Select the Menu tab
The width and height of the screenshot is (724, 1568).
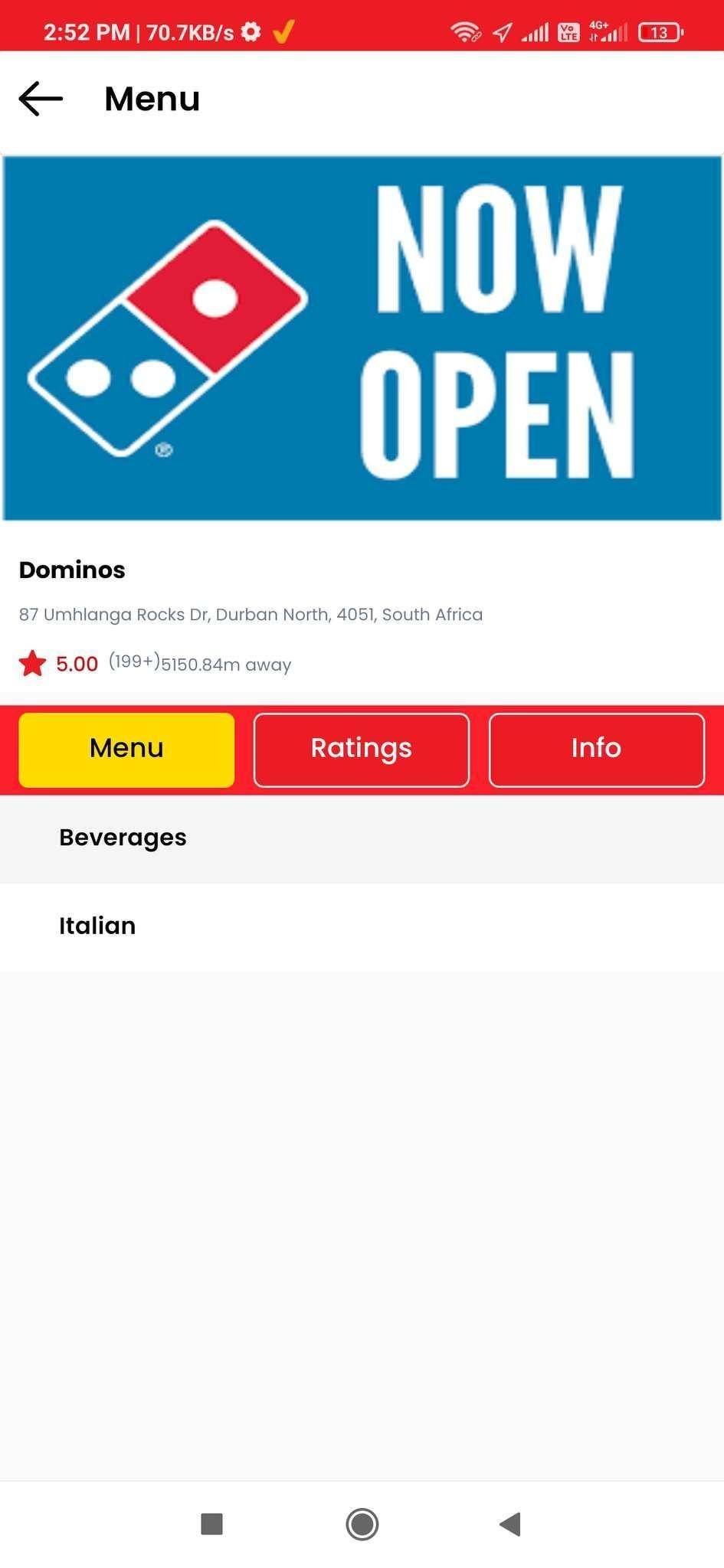pos(126,749)
